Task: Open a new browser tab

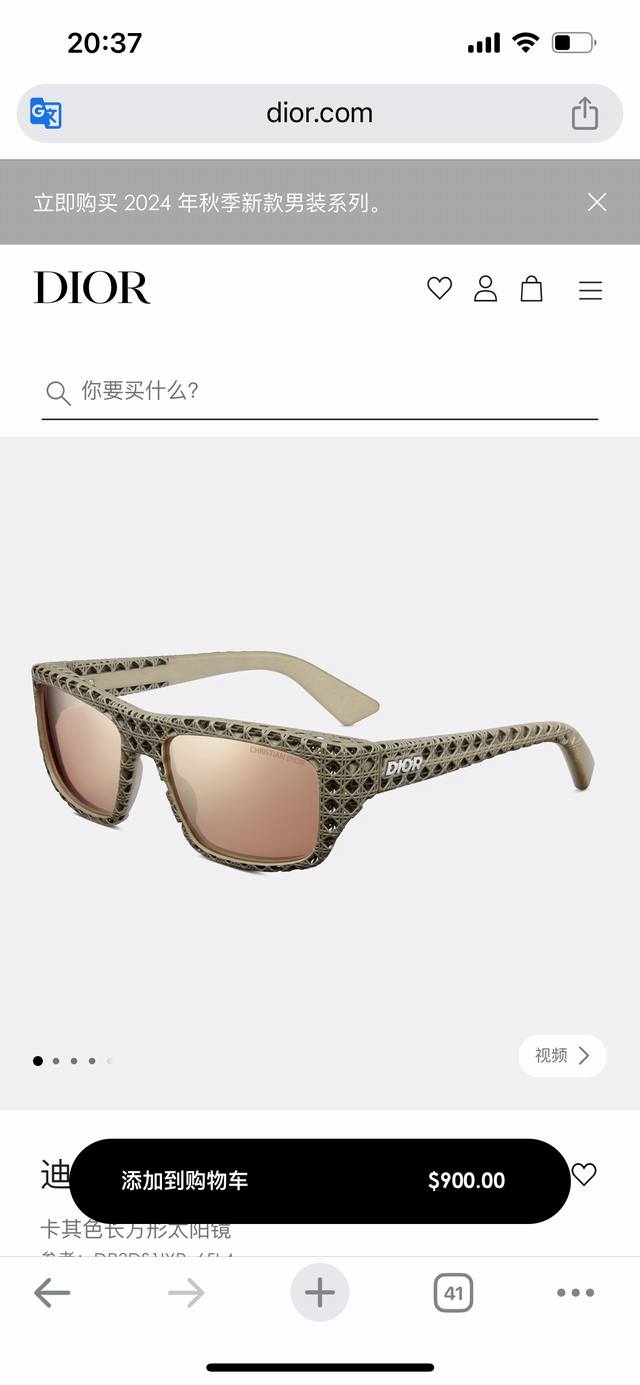Action: coord(319,1293)
